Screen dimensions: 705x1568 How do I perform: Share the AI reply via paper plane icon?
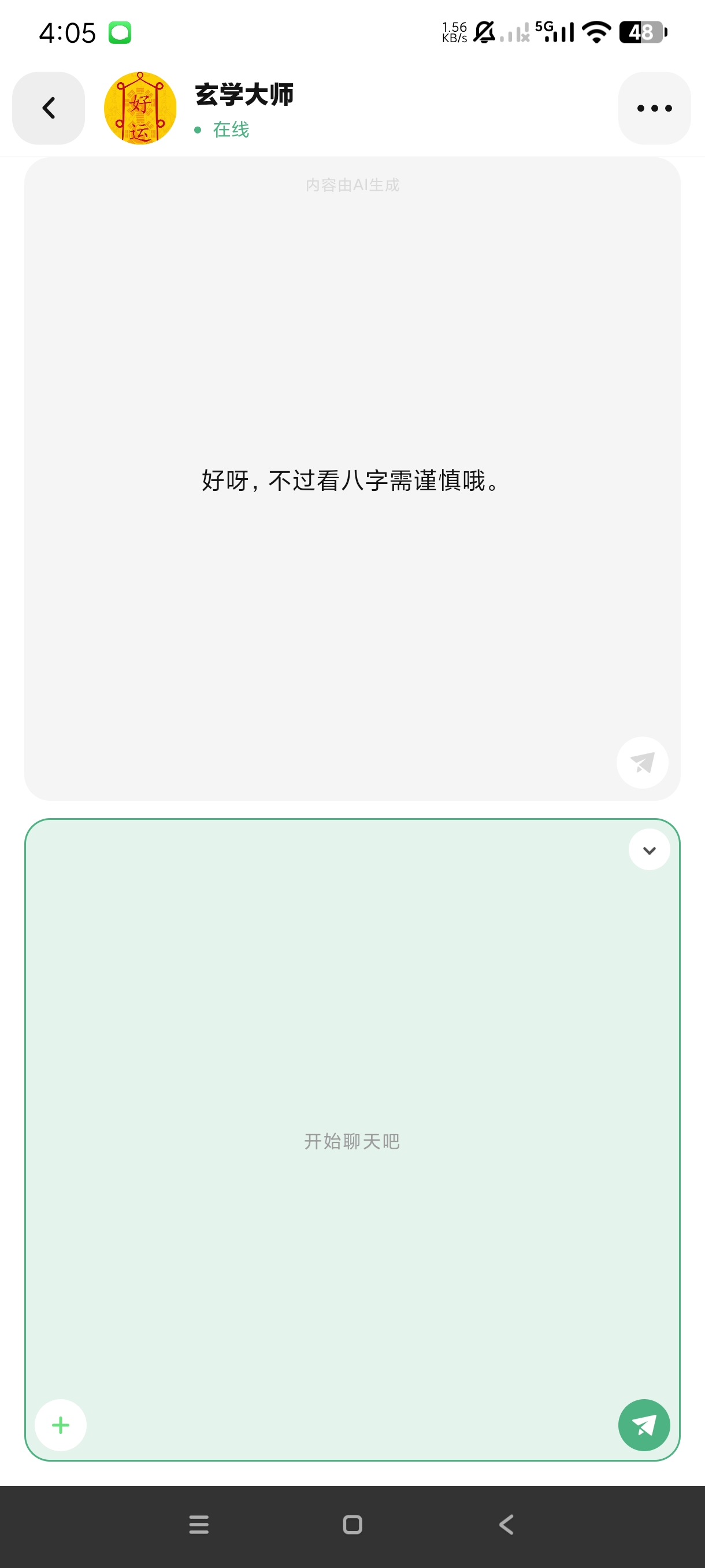(x=643, y=762)
